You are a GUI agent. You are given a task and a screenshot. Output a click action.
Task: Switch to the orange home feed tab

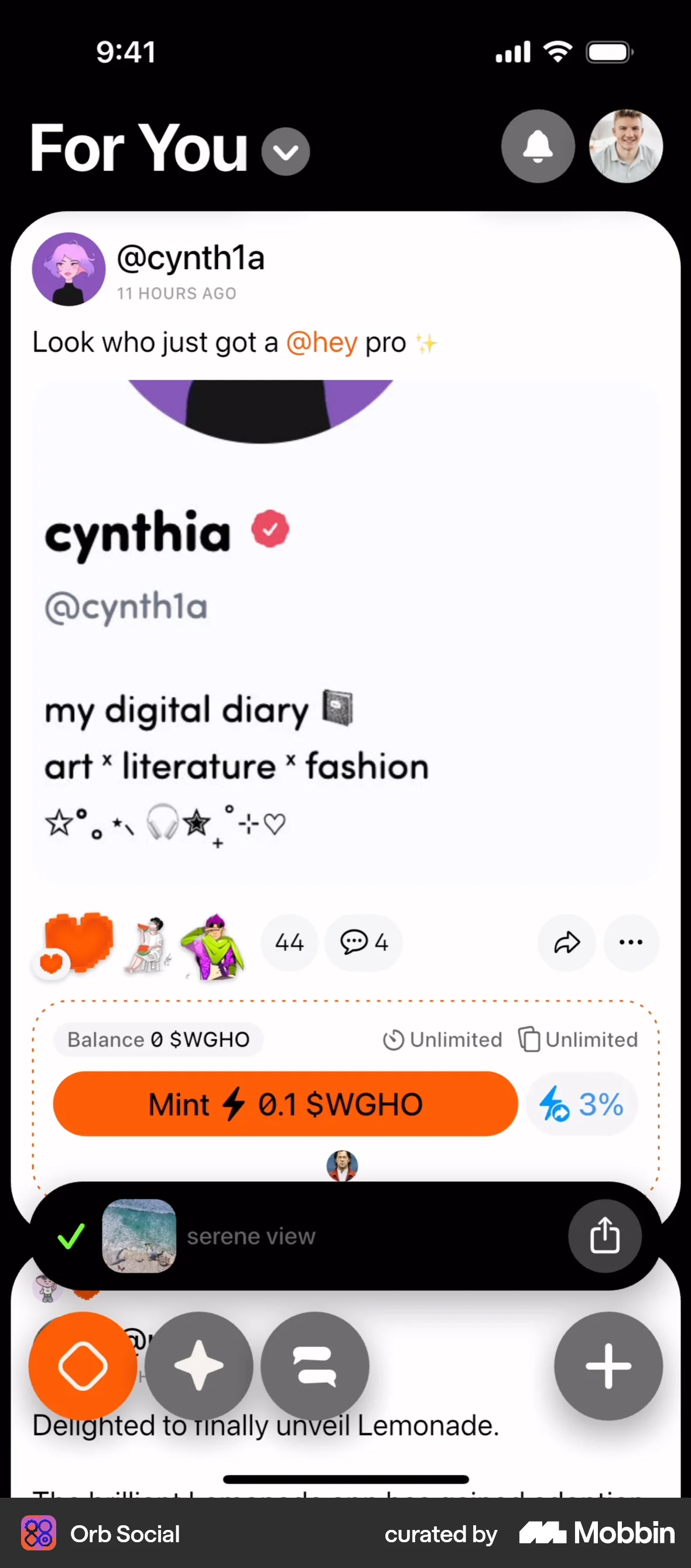click(83, 1366)
